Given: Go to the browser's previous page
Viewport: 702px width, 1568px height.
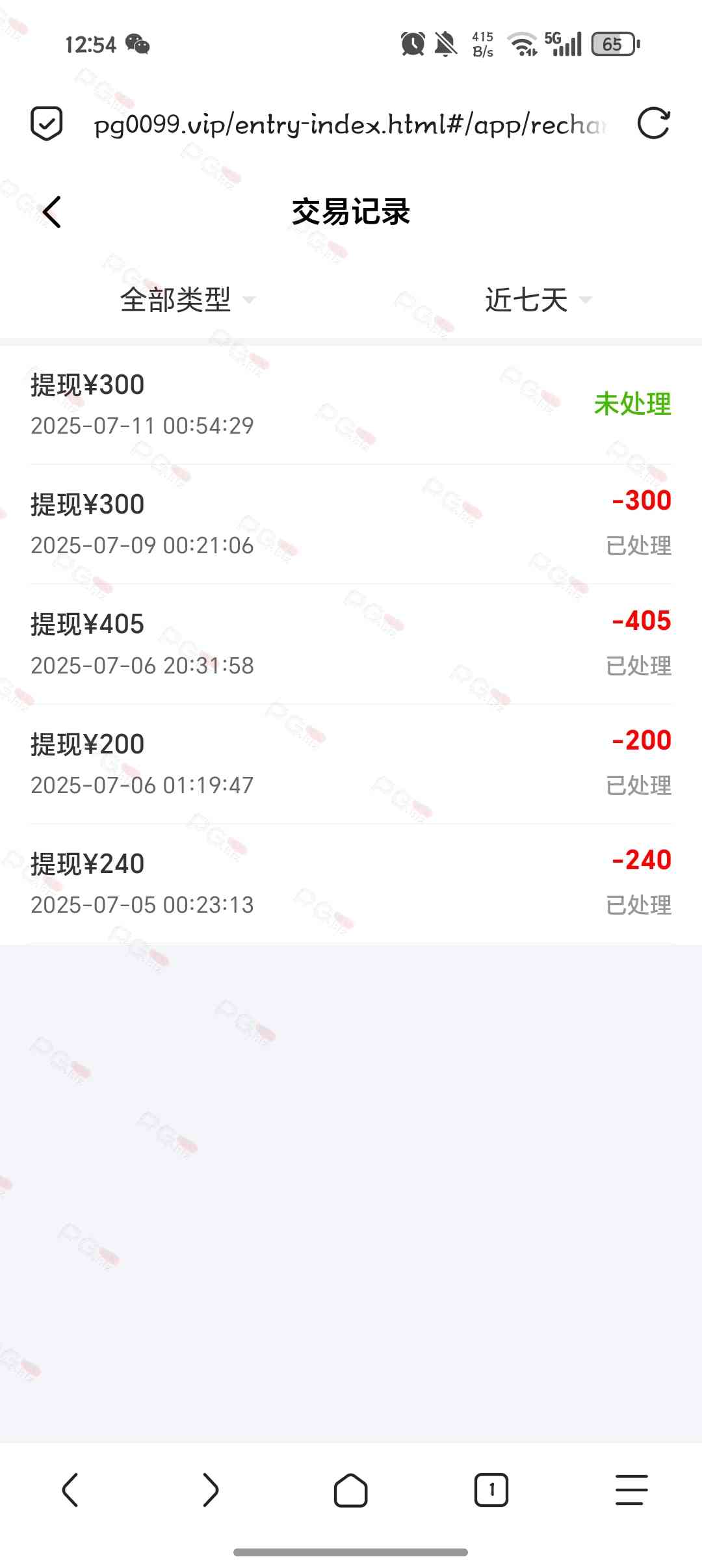Looking at the screenshot, I should [x=70, y=1489].
